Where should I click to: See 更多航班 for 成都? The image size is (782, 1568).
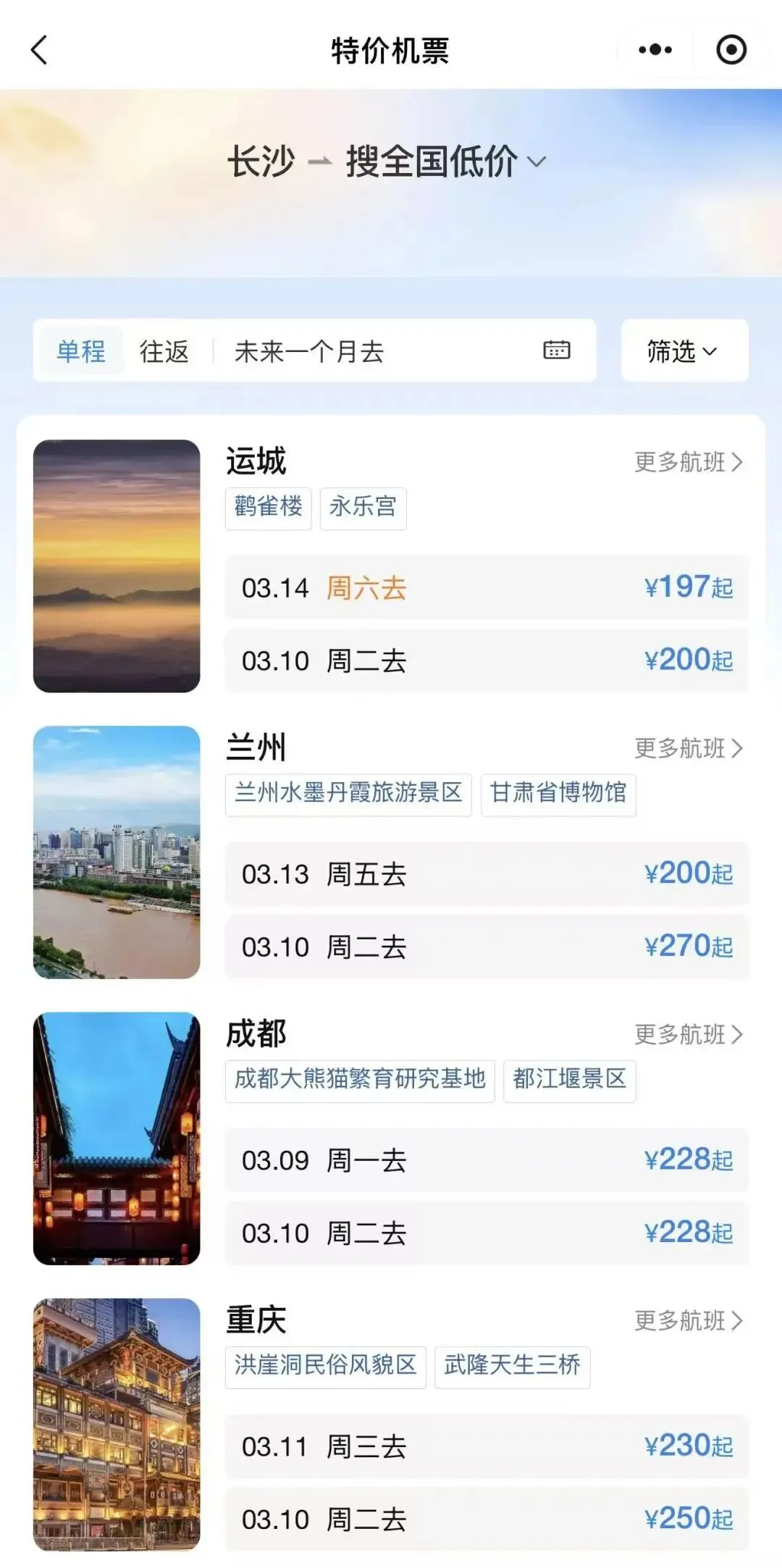coord(689,1034)
